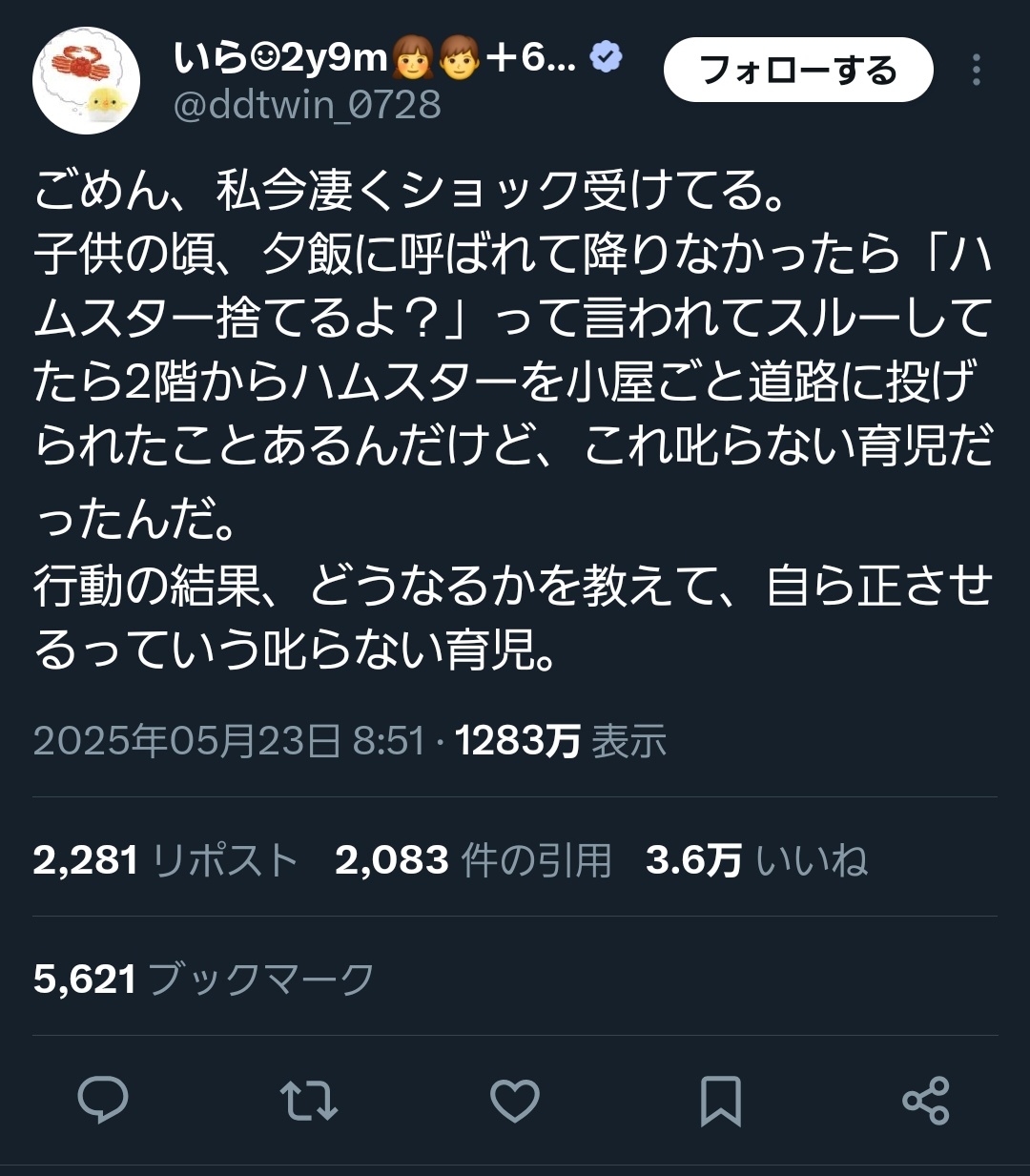The height and width of the screenshot is (1176, 1030).
Task: Bookmark this post
Action: click(720, 1101)
